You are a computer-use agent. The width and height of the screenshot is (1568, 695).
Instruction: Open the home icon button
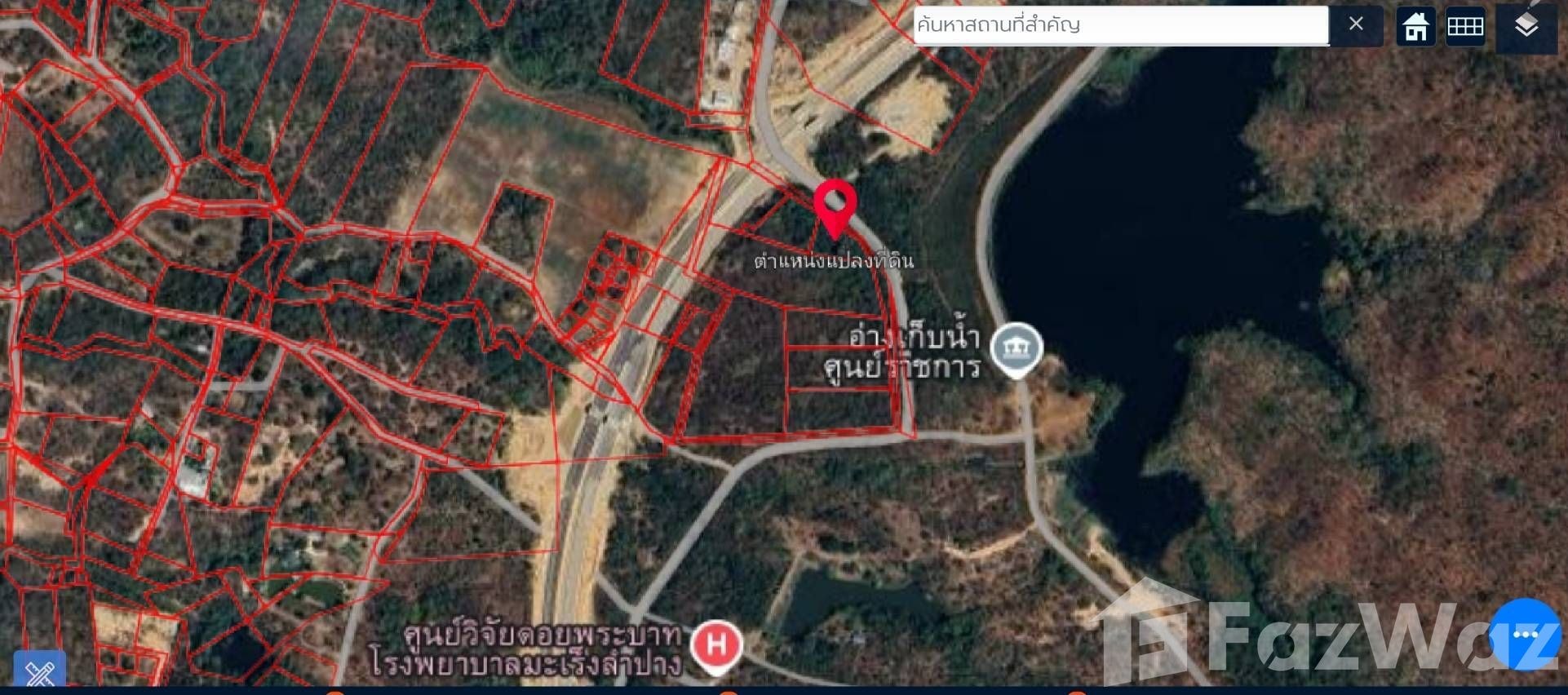click(1415, 27)
